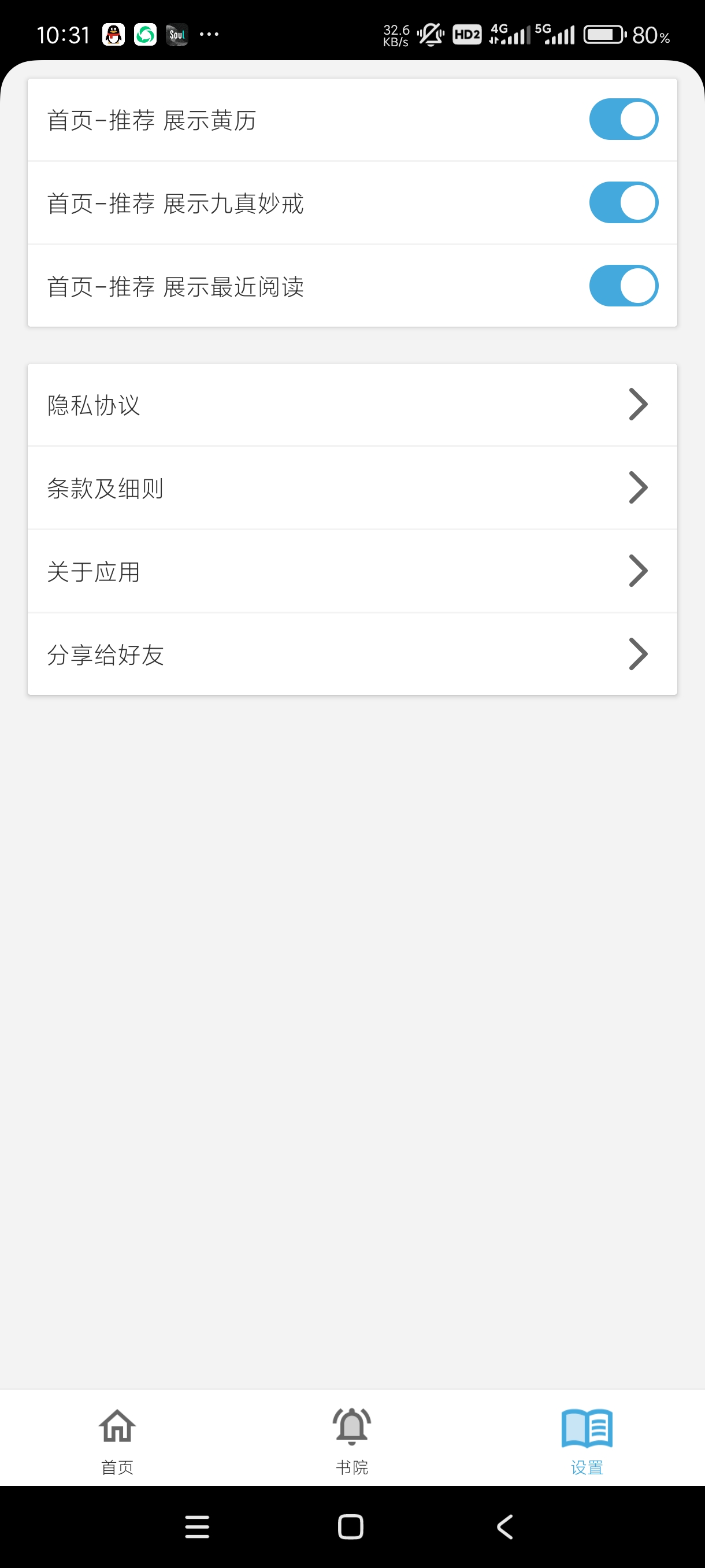The height and width of the screenshot is (1568, 705).
Task: Turn off 展示最近阅读 switch
Action: coord(623,286)
